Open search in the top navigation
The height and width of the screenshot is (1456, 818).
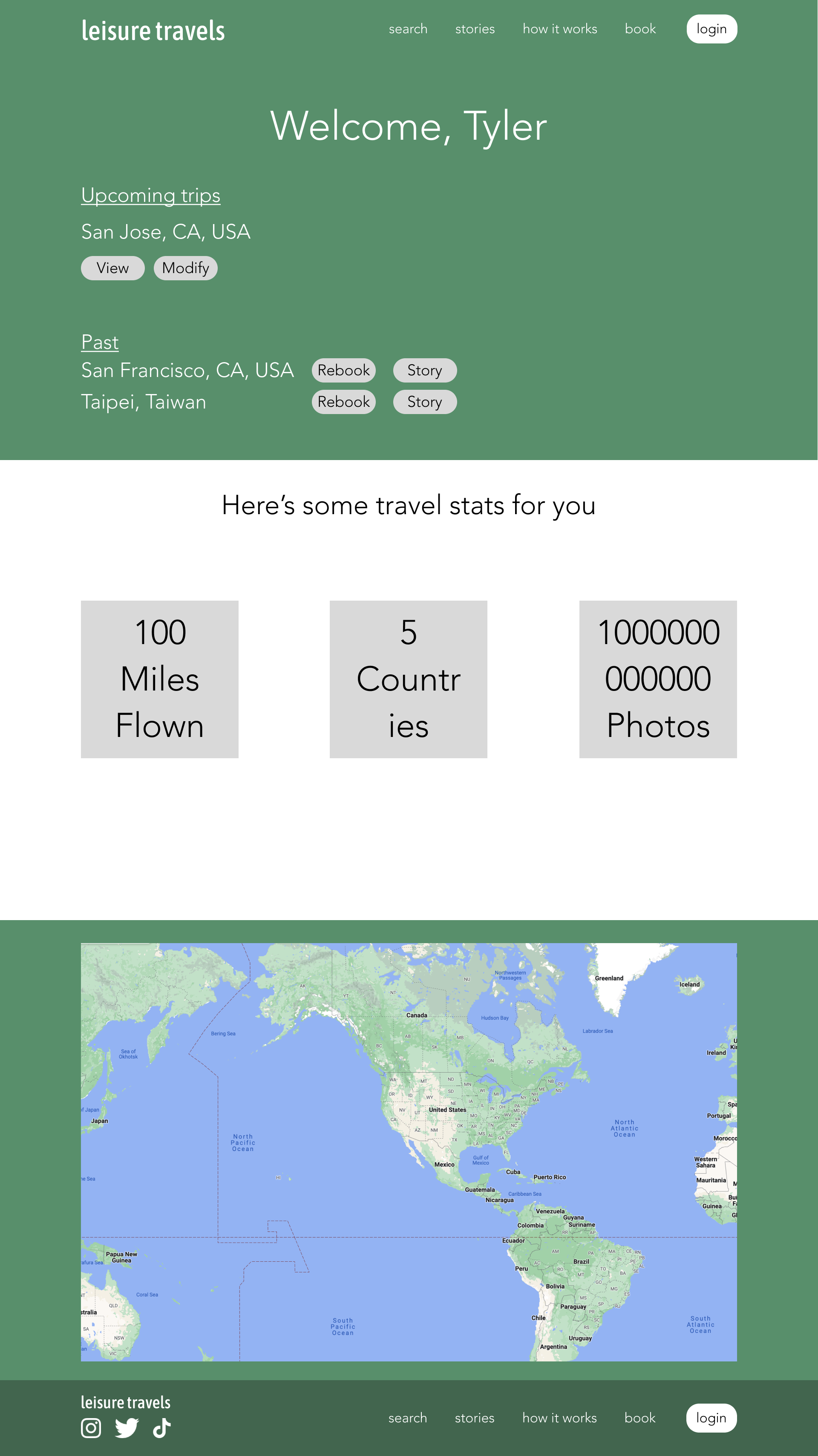[x=408, y=29]
